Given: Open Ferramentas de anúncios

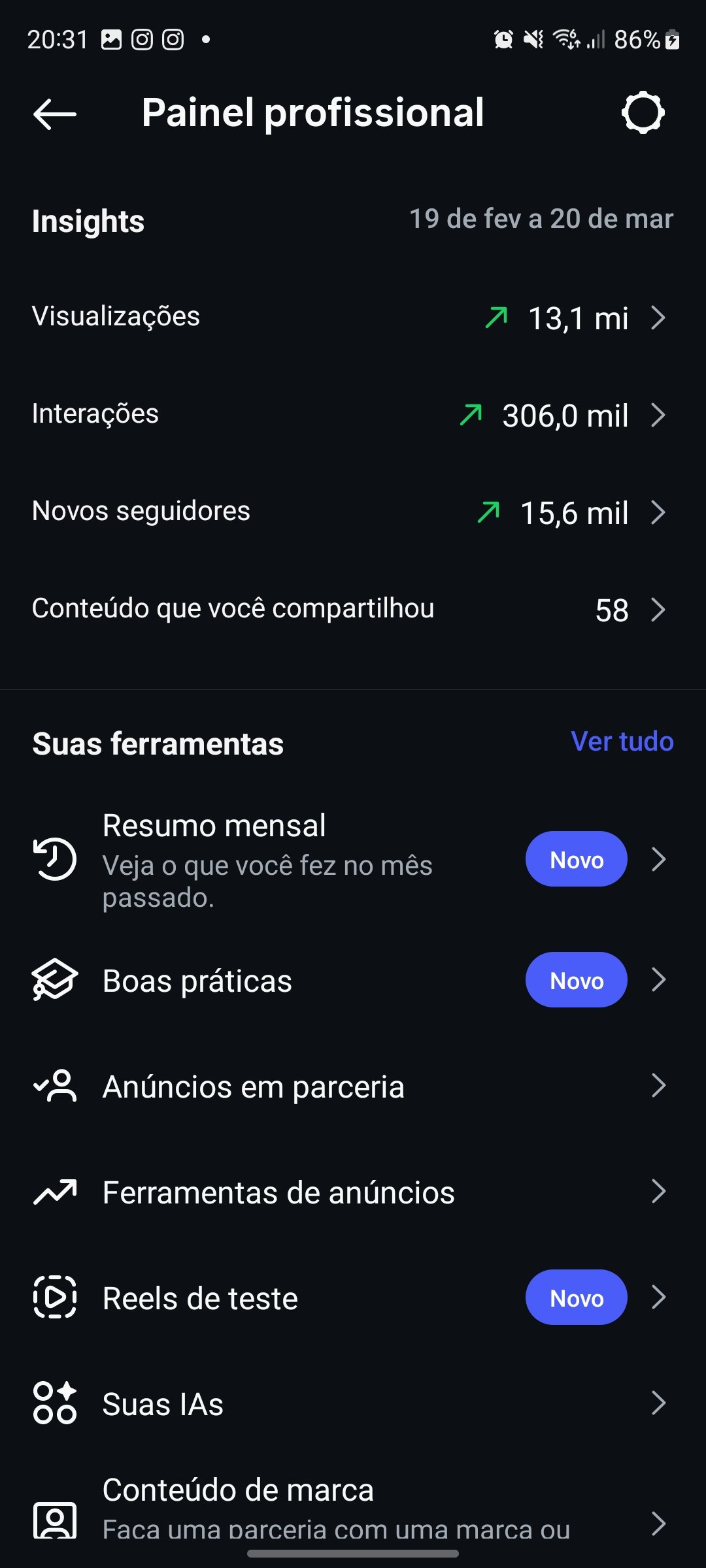Looking at the screenshot, I should coord(353,1192).
